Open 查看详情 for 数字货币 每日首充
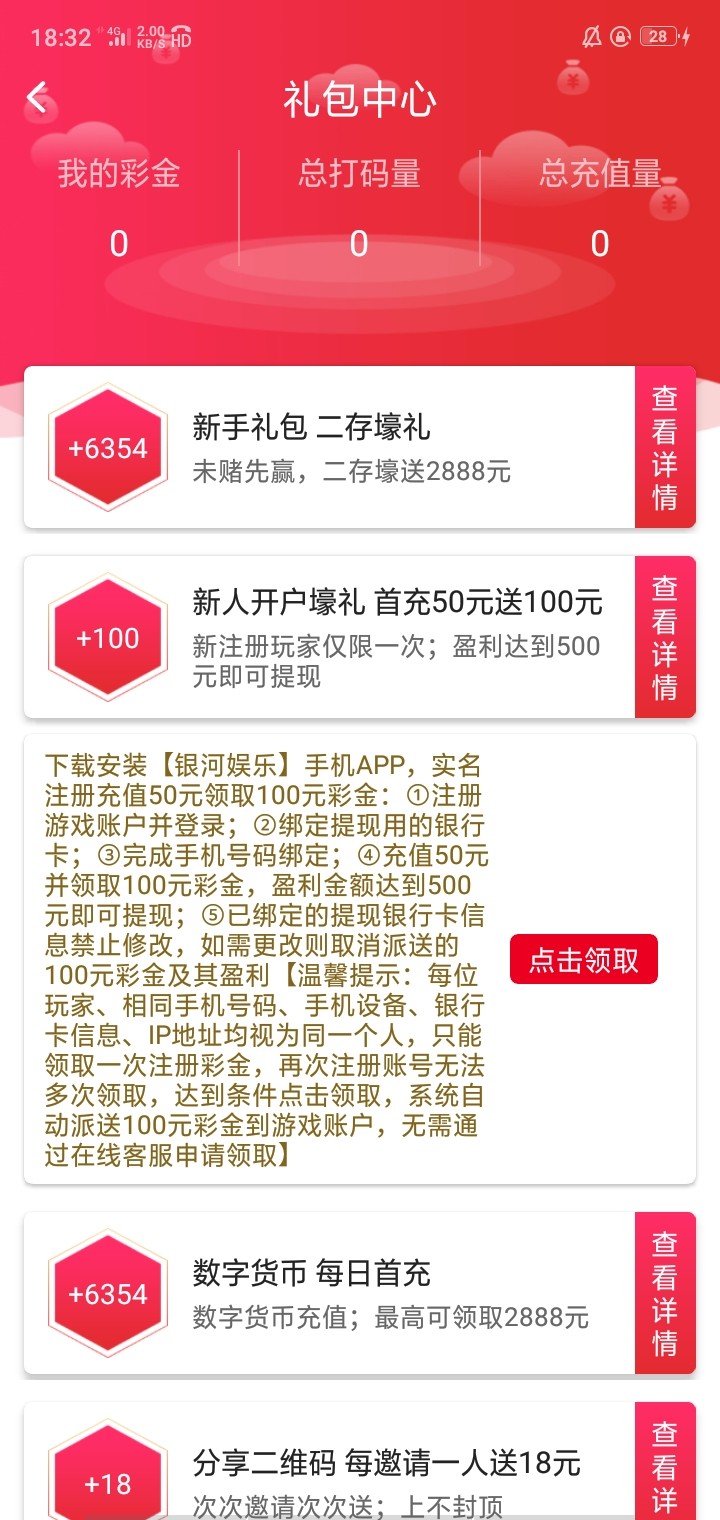 click(x=664, y=1294)
